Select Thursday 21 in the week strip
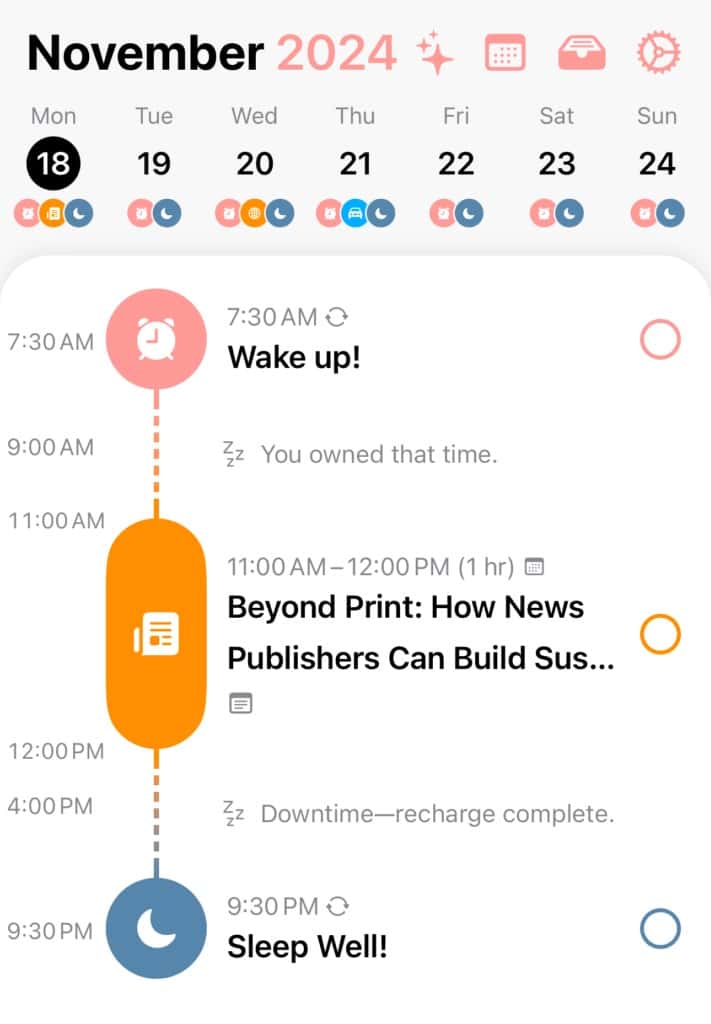This screenshot has height=1024, width=711. tap(355, 163)
